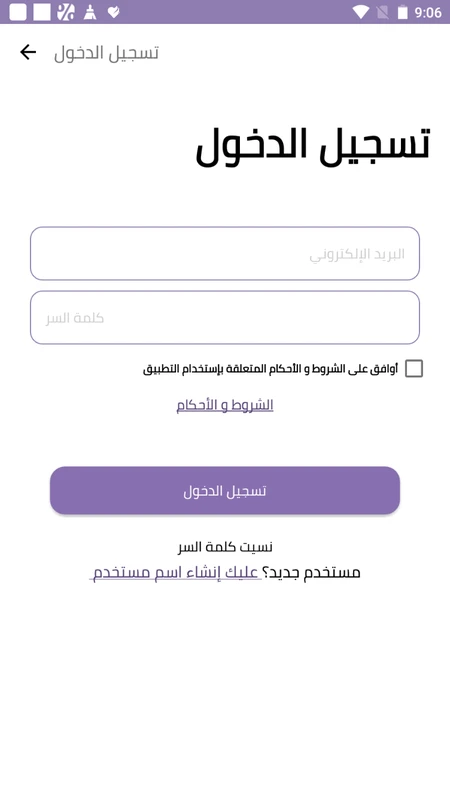This screenshot has width=450, height=800.
Task: Focus the password (كلمة السر) field
Action: pyautogui.click(x=224, y=317)
